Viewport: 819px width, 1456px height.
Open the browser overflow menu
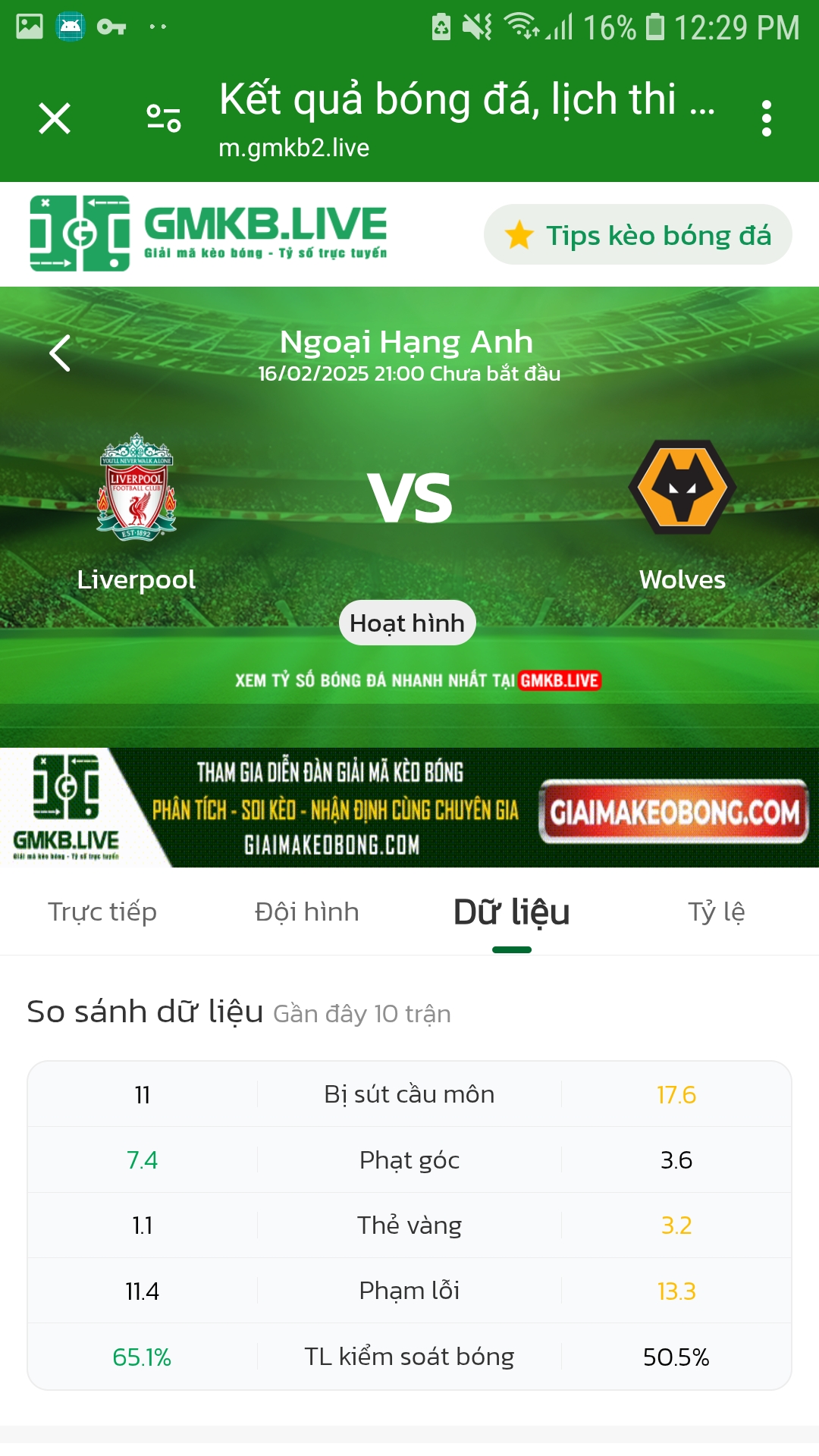pos(767,119)
